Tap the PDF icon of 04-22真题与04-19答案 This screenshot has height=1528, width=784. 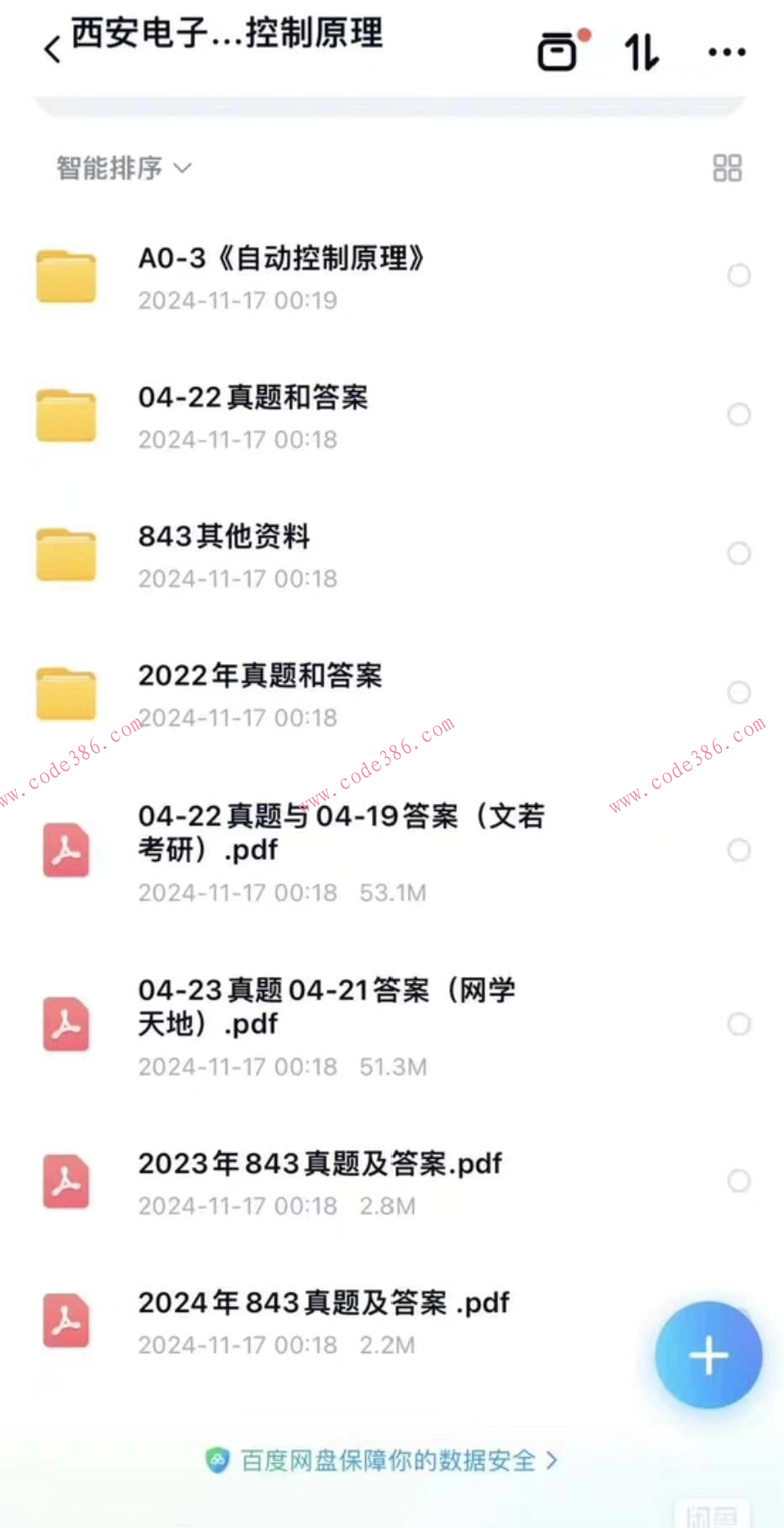point(66,852)
